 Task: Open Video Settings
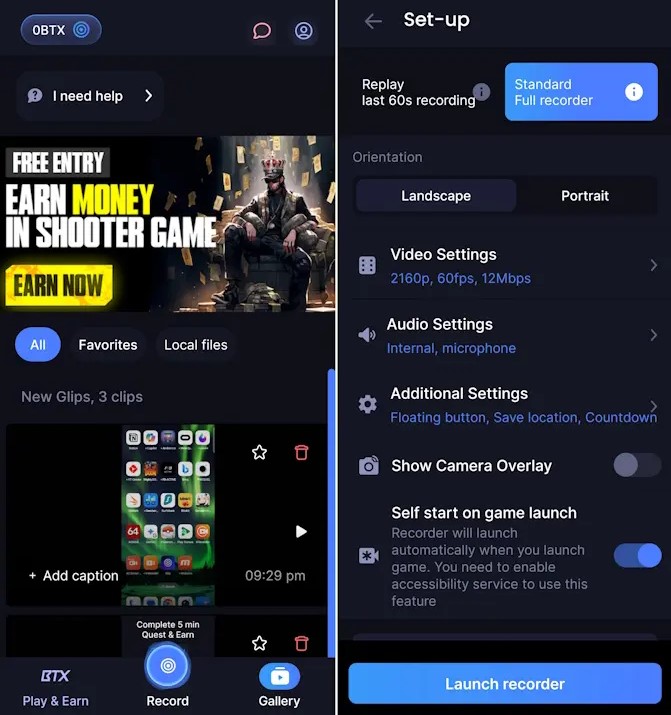[x=505, y=266]
